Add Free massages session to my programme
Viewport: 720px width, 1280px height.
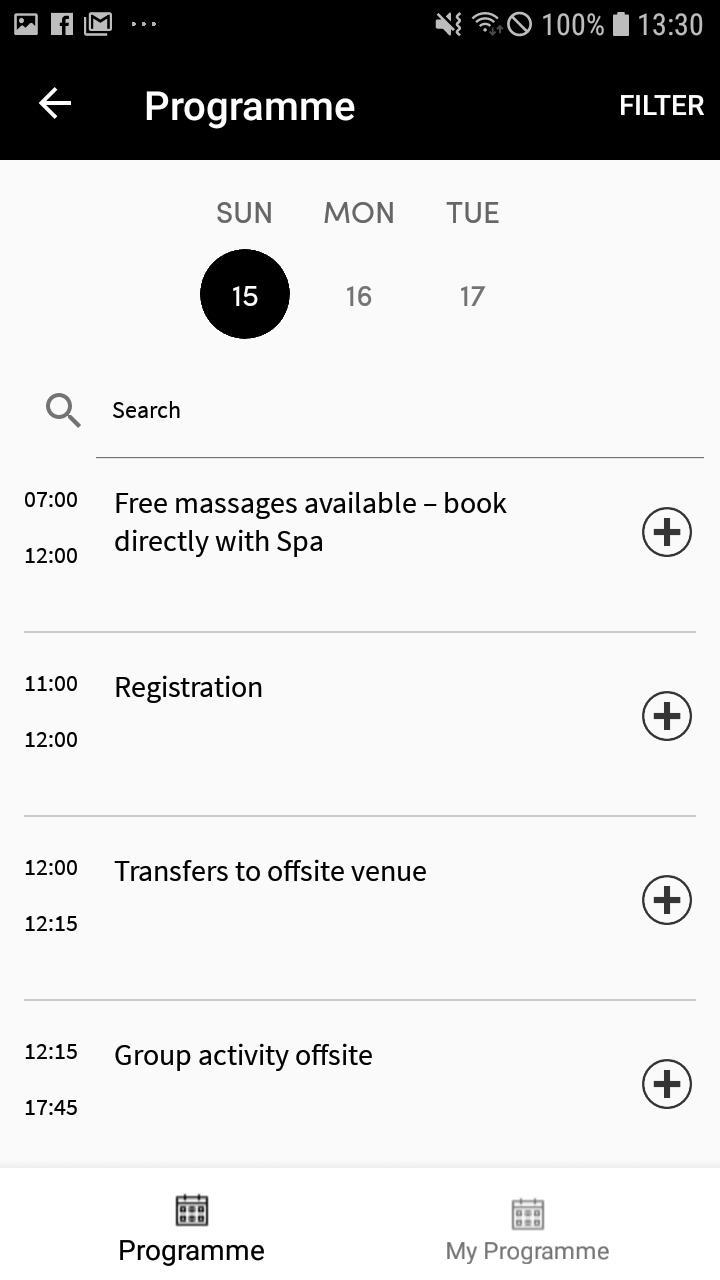[x=667, y=532]
